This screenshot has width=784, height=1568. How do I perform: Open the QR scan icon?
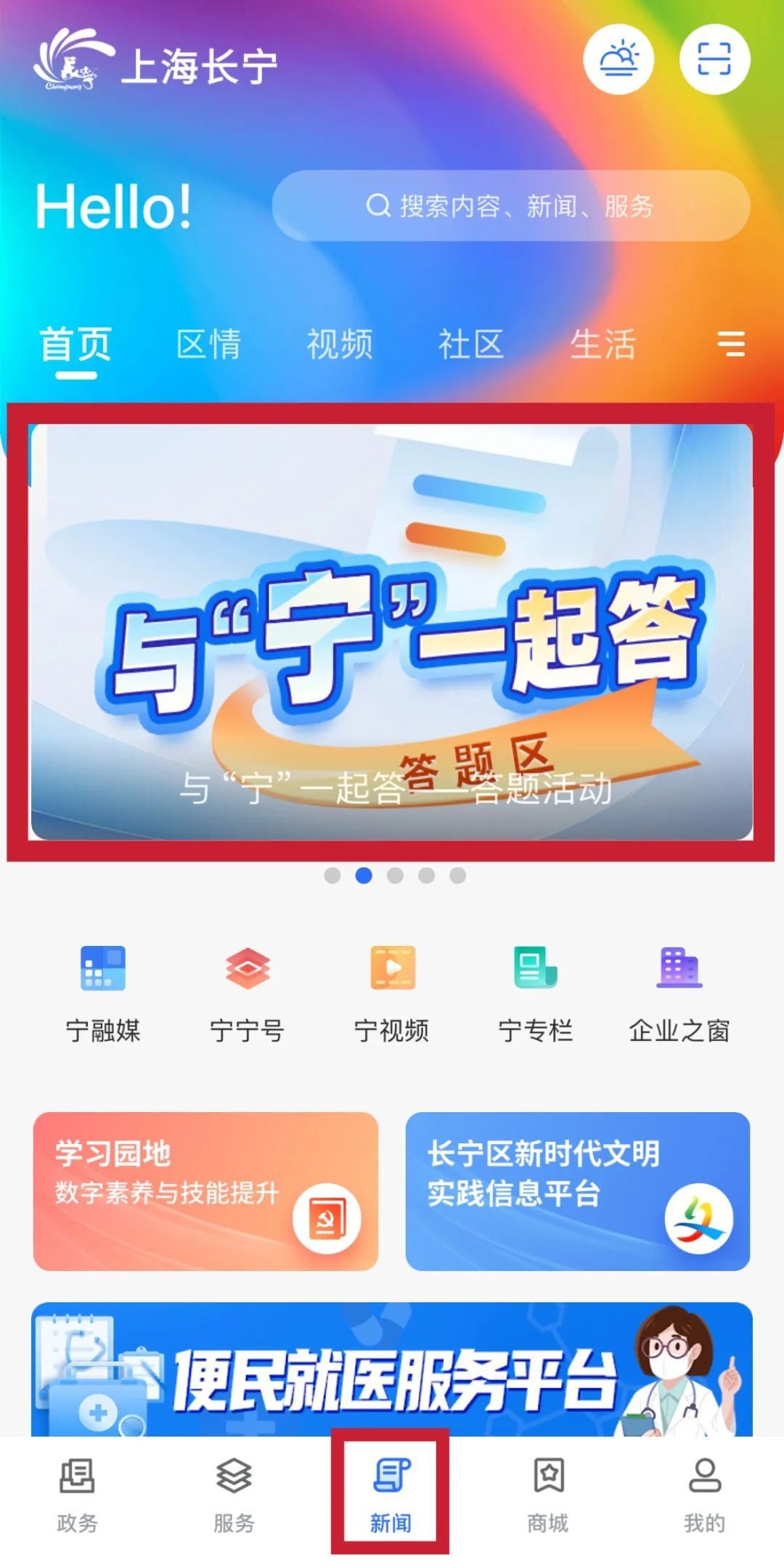click(x=714, y=60)
